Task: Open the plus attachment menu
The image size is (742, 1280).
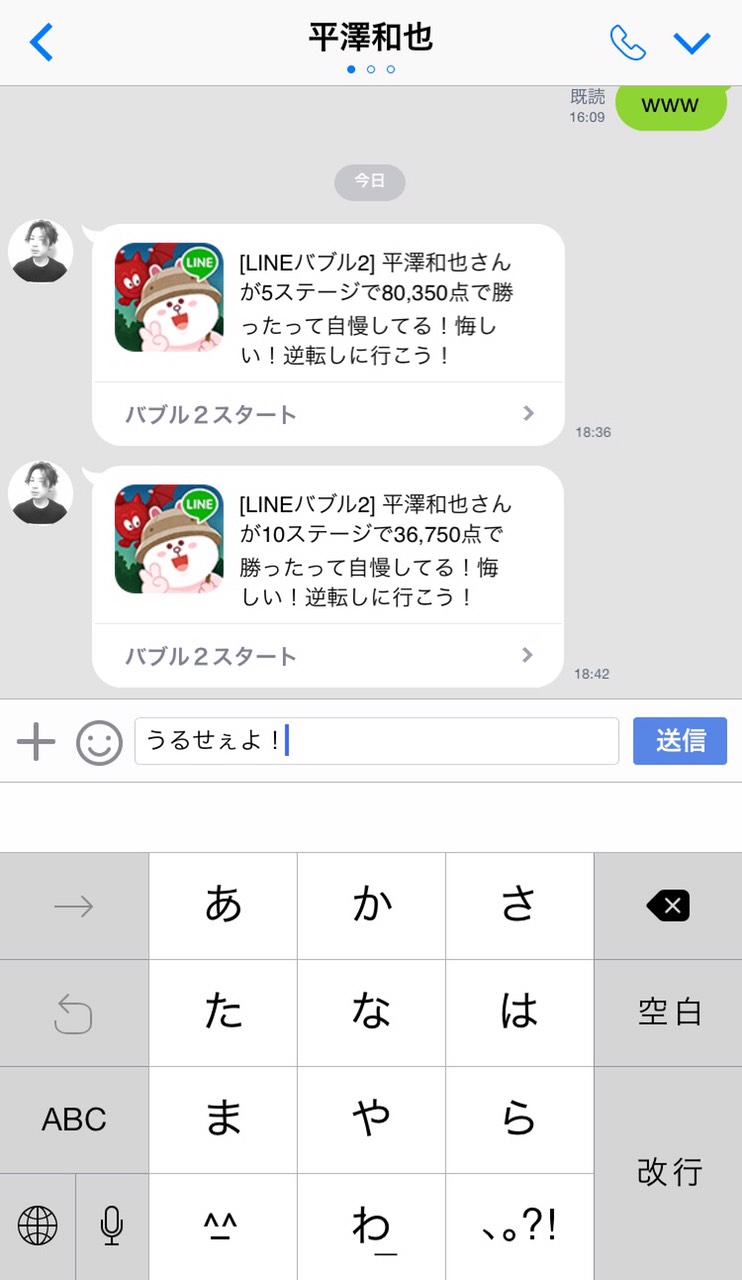Action: (36, 742)
